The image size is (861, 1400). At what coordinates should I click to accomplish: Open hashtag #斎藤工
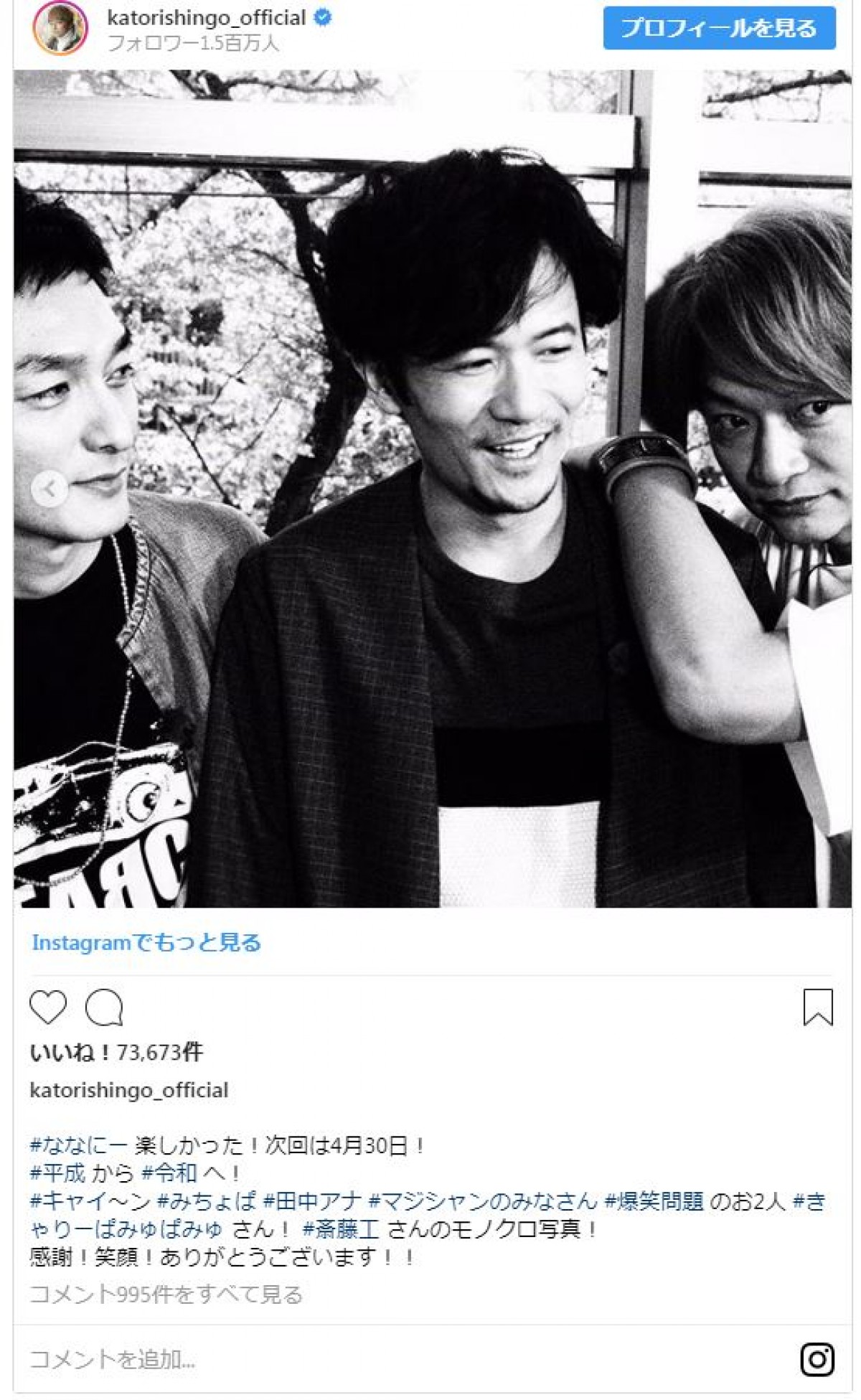pyautogui.click(x=341, y=1228)
